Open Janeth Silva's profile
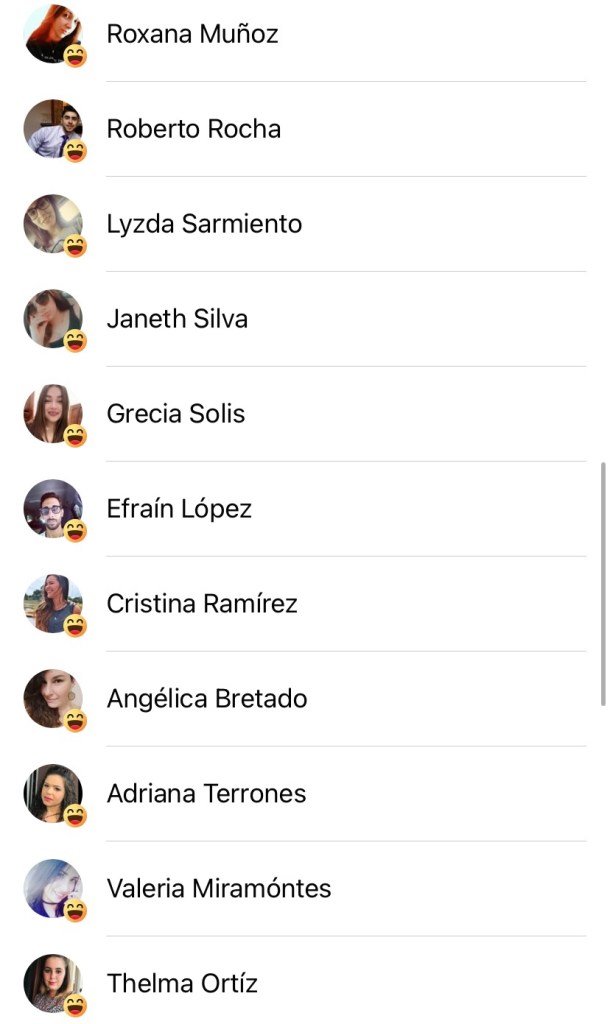Image resolution: width=610 pixels, height=1024 pixels. pyautogui.click(x=177, y=319)
